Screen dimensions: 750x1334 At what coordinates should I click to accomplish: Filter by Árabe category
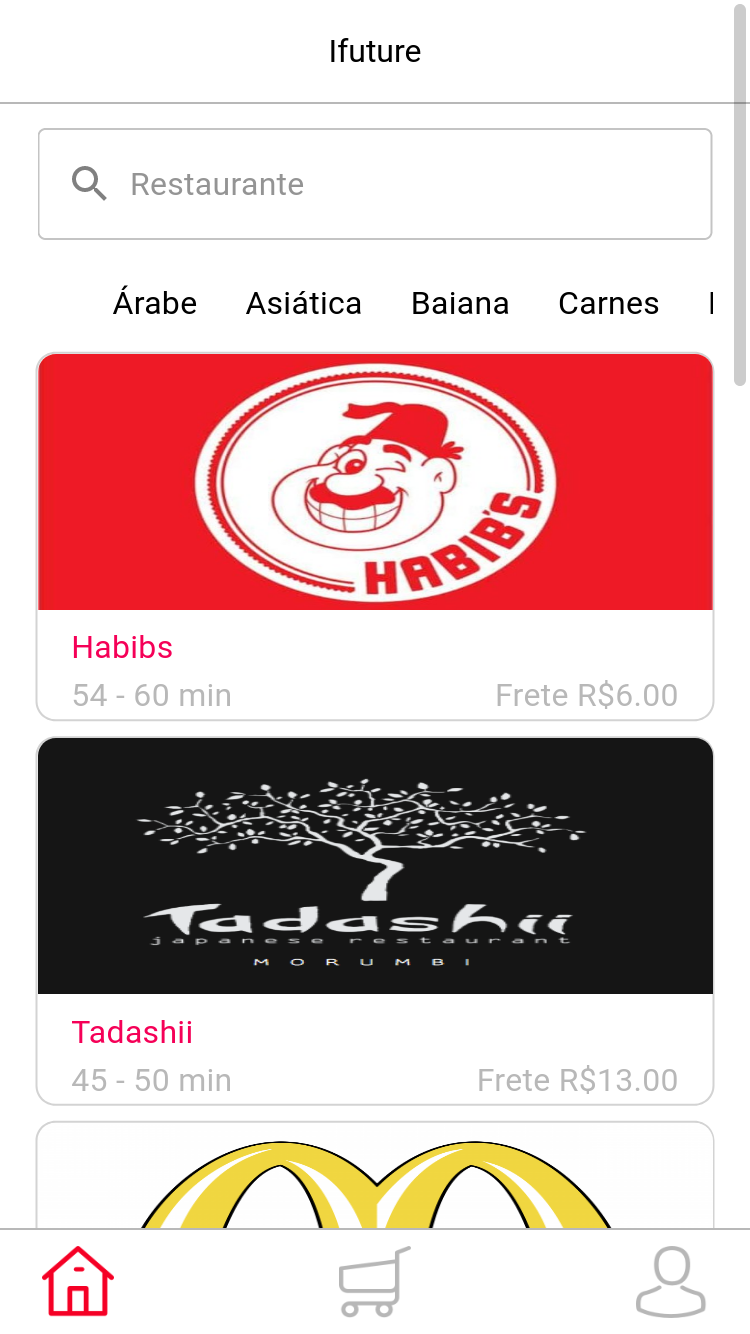coord(154,303)
